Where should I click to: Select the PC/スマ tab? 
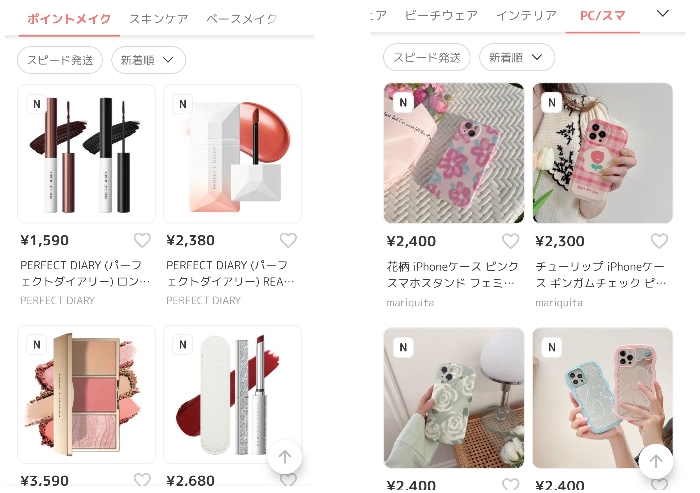click(603, 15)
